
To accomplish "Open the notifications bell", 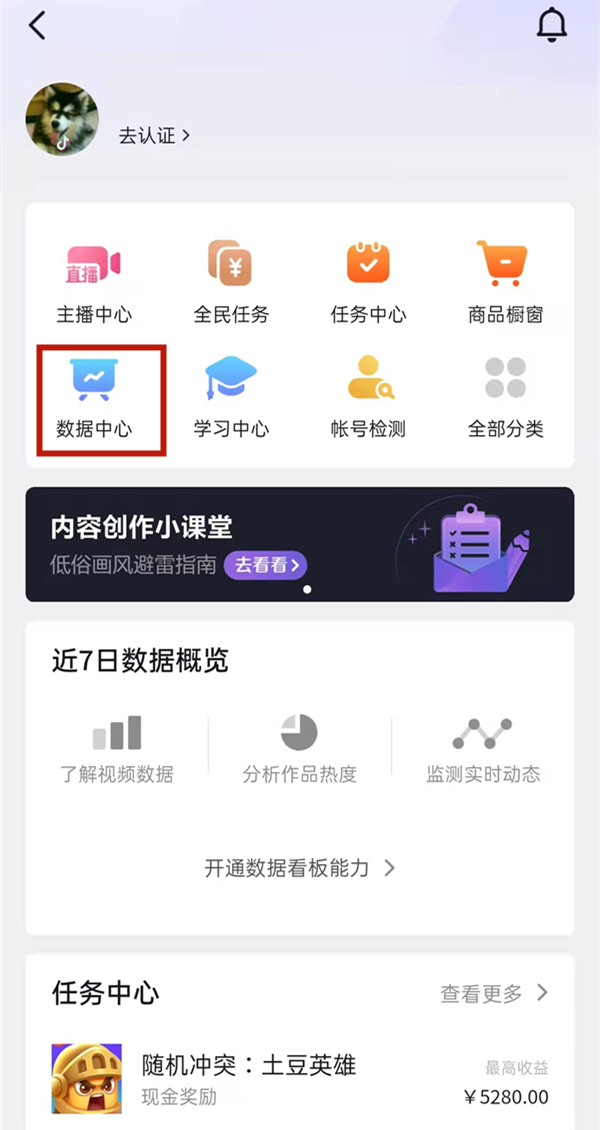I will 551,26.
